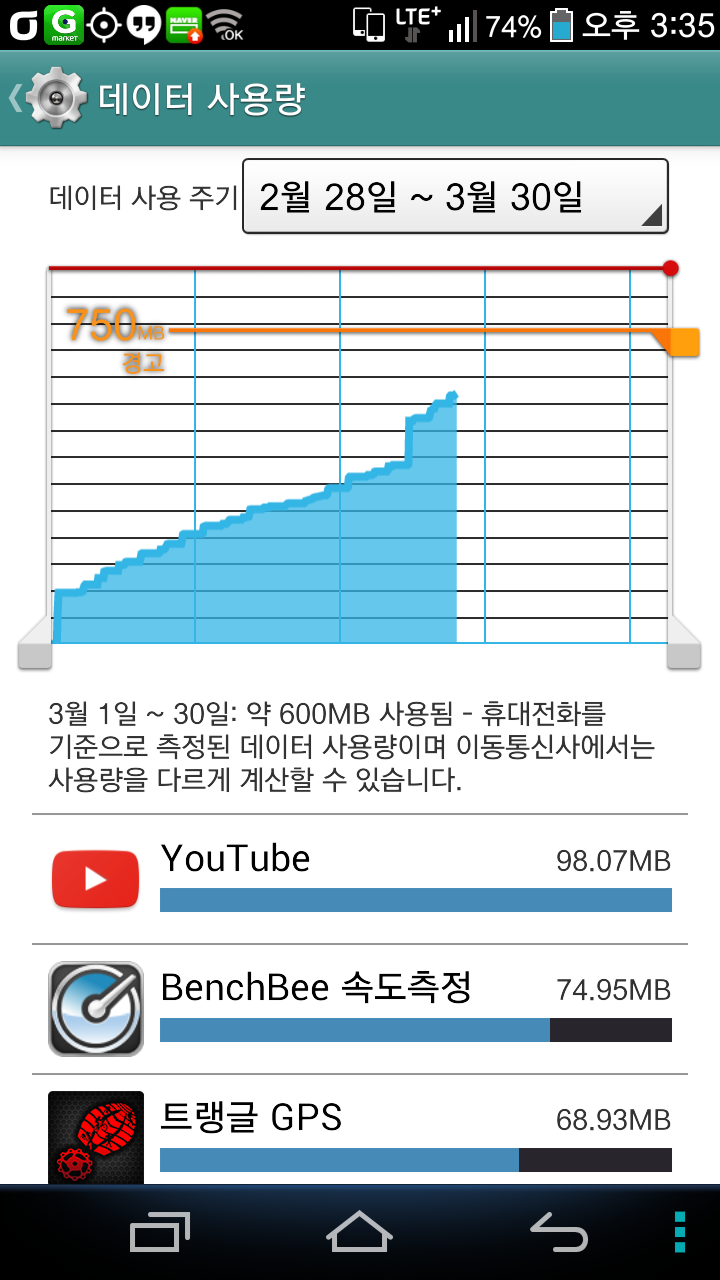Tap the red data limit marker
This screenshot has width=720, height=1280.
tap(670, 268)
